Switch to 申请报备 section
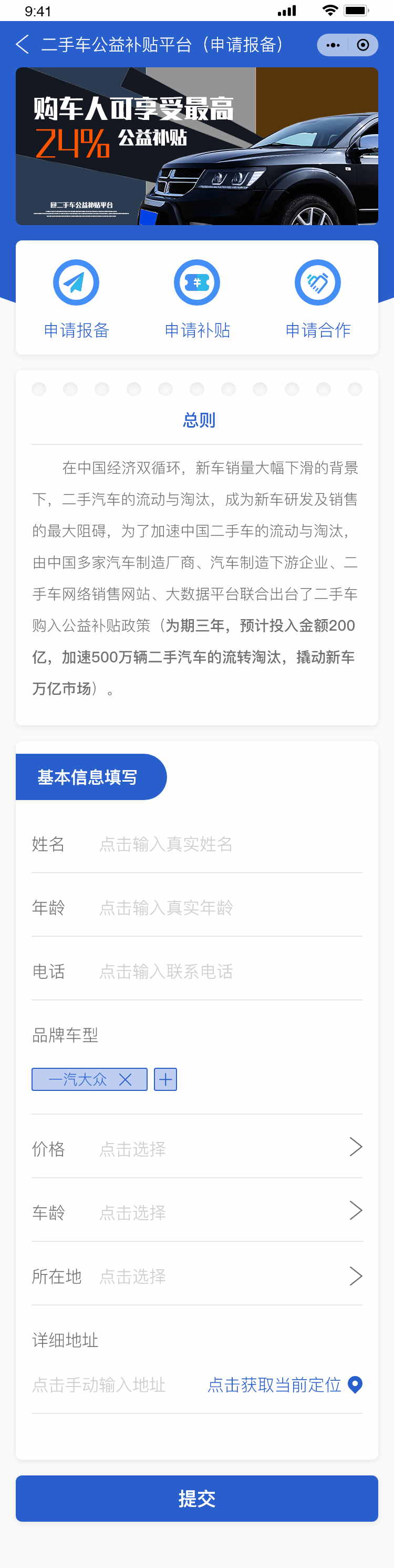394x1568 pixels. tap(76, 298)
